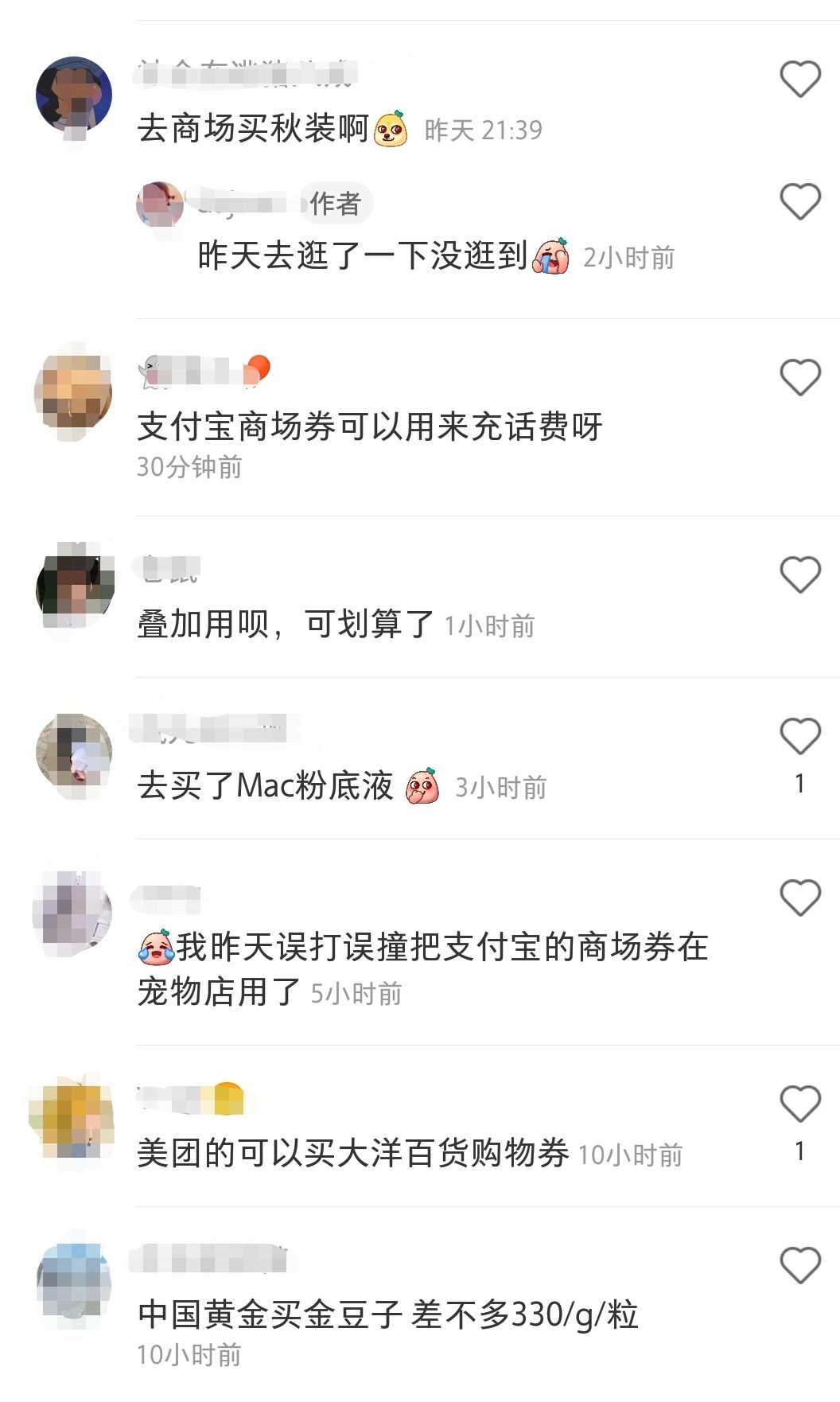Like the author's reply 昨天去逛了一下没逛到
This screenshot has width=840, height=1402.
point(799,201)
